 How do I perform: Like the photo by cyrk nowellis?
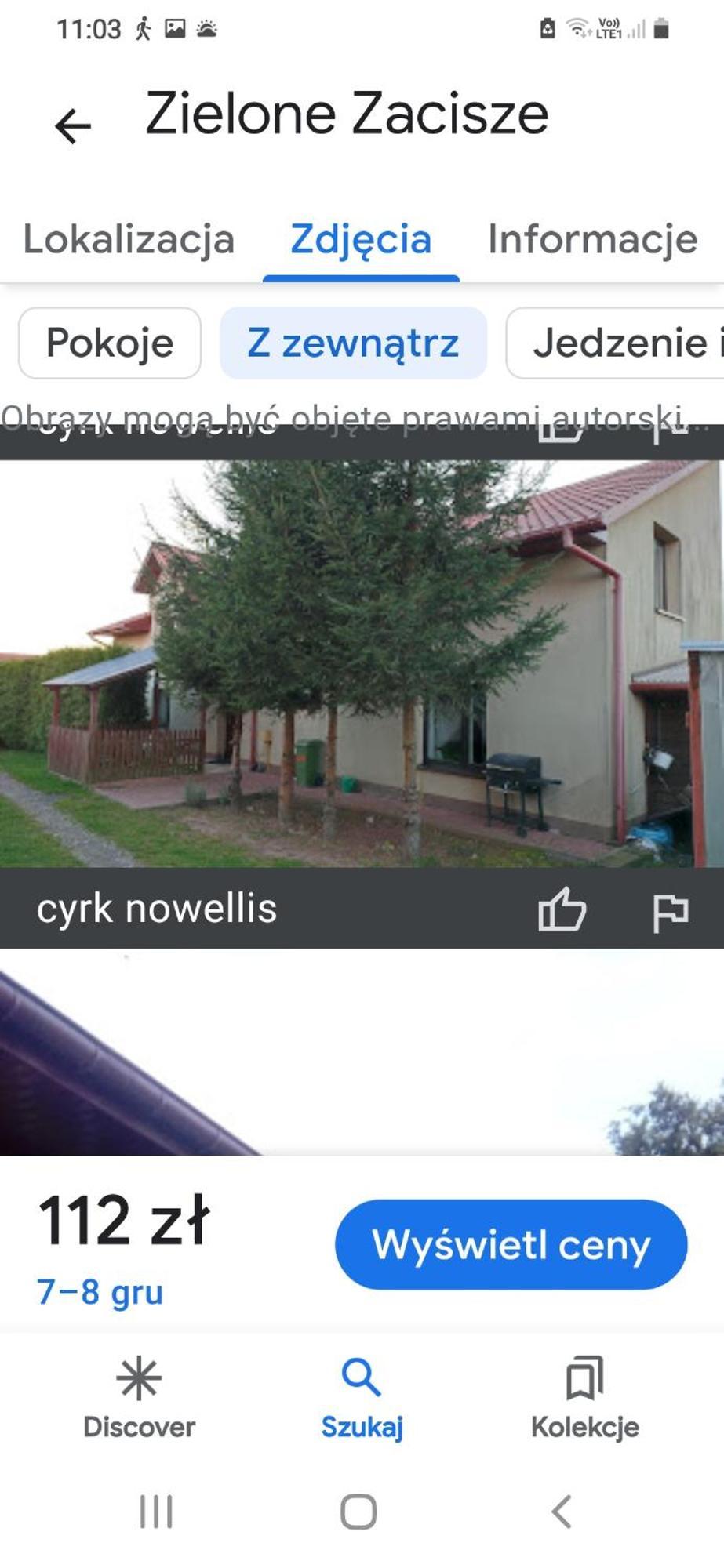point(562,909)
